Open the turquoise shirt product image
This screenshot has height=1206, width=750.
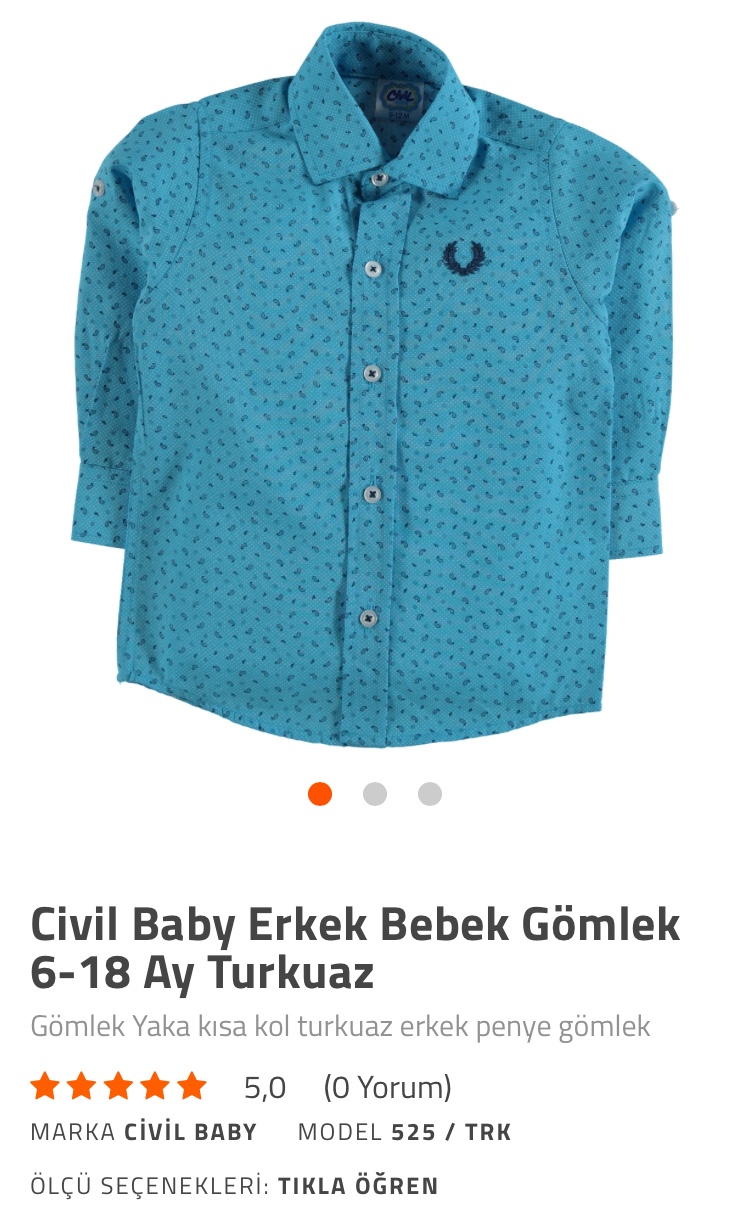[375, 385]
